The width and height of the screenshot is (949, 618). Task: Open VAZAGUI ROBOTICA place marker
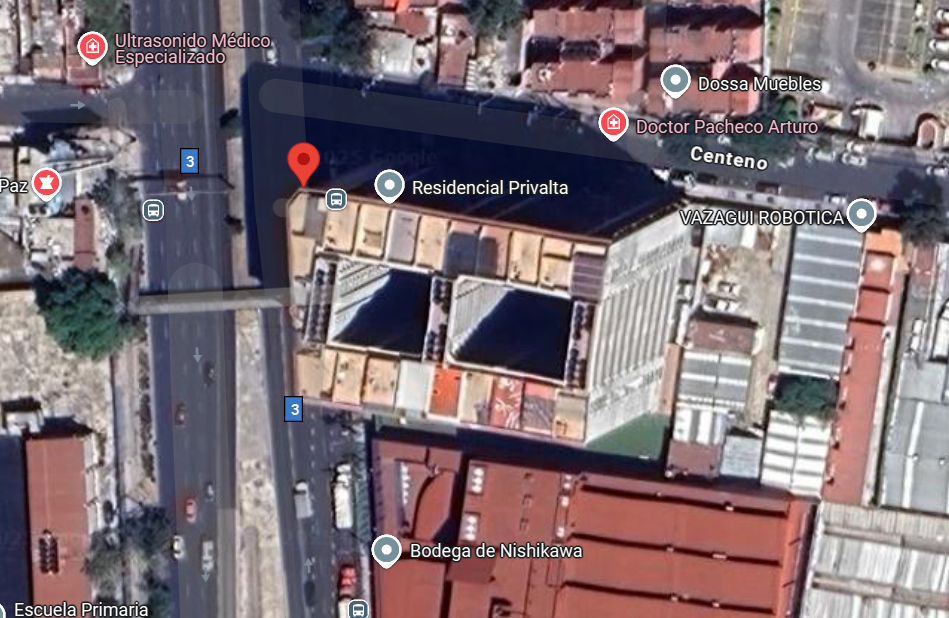[x=861, y=214]
